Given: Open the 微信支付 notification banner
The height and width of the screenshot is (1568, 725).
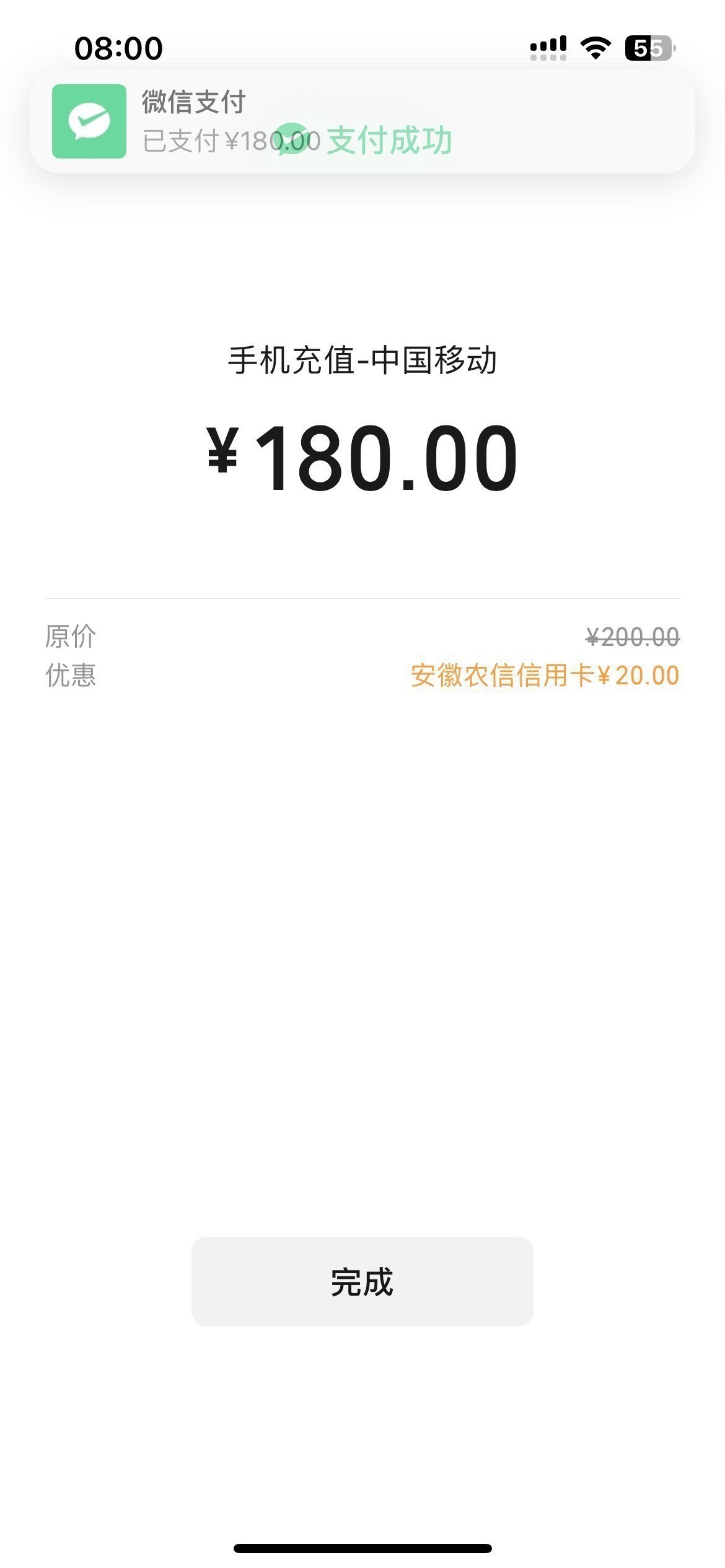Looking at the screenshot, I should pos(362,121).
